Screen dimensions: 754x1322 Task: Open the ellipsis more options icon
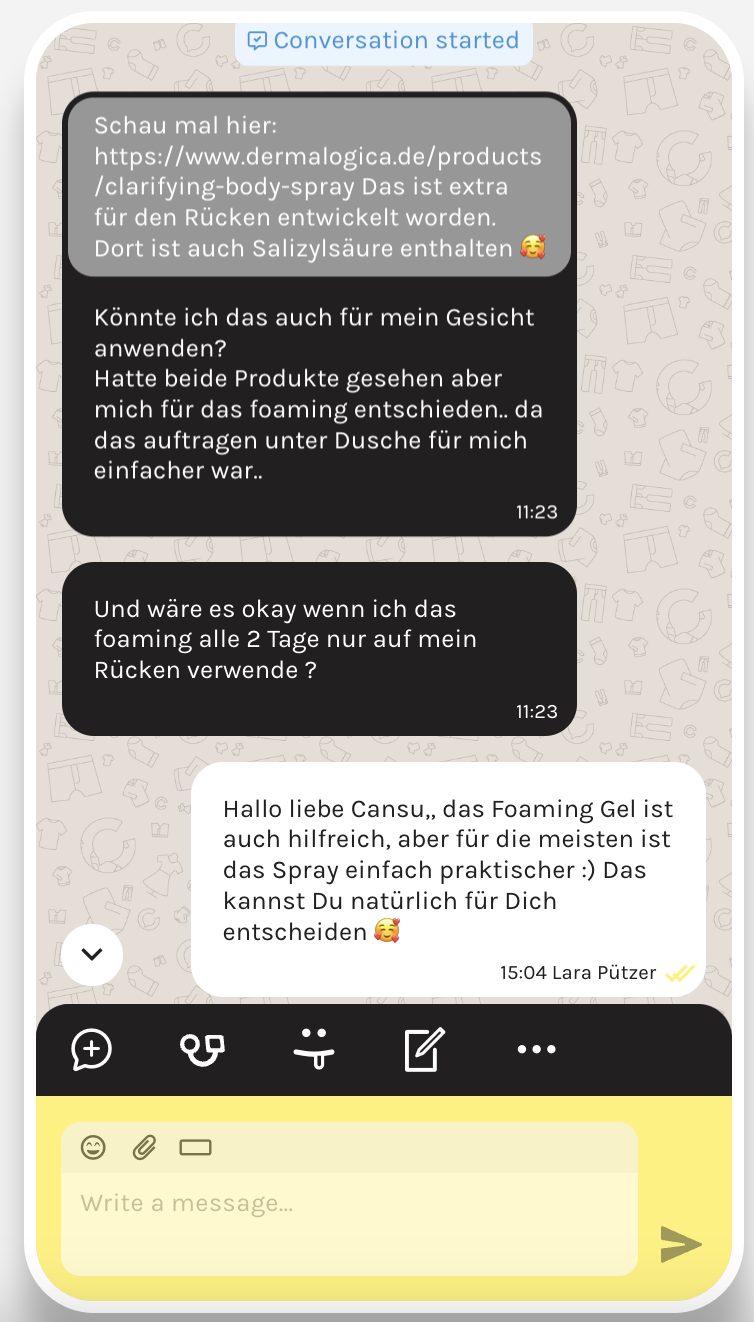537,1049
